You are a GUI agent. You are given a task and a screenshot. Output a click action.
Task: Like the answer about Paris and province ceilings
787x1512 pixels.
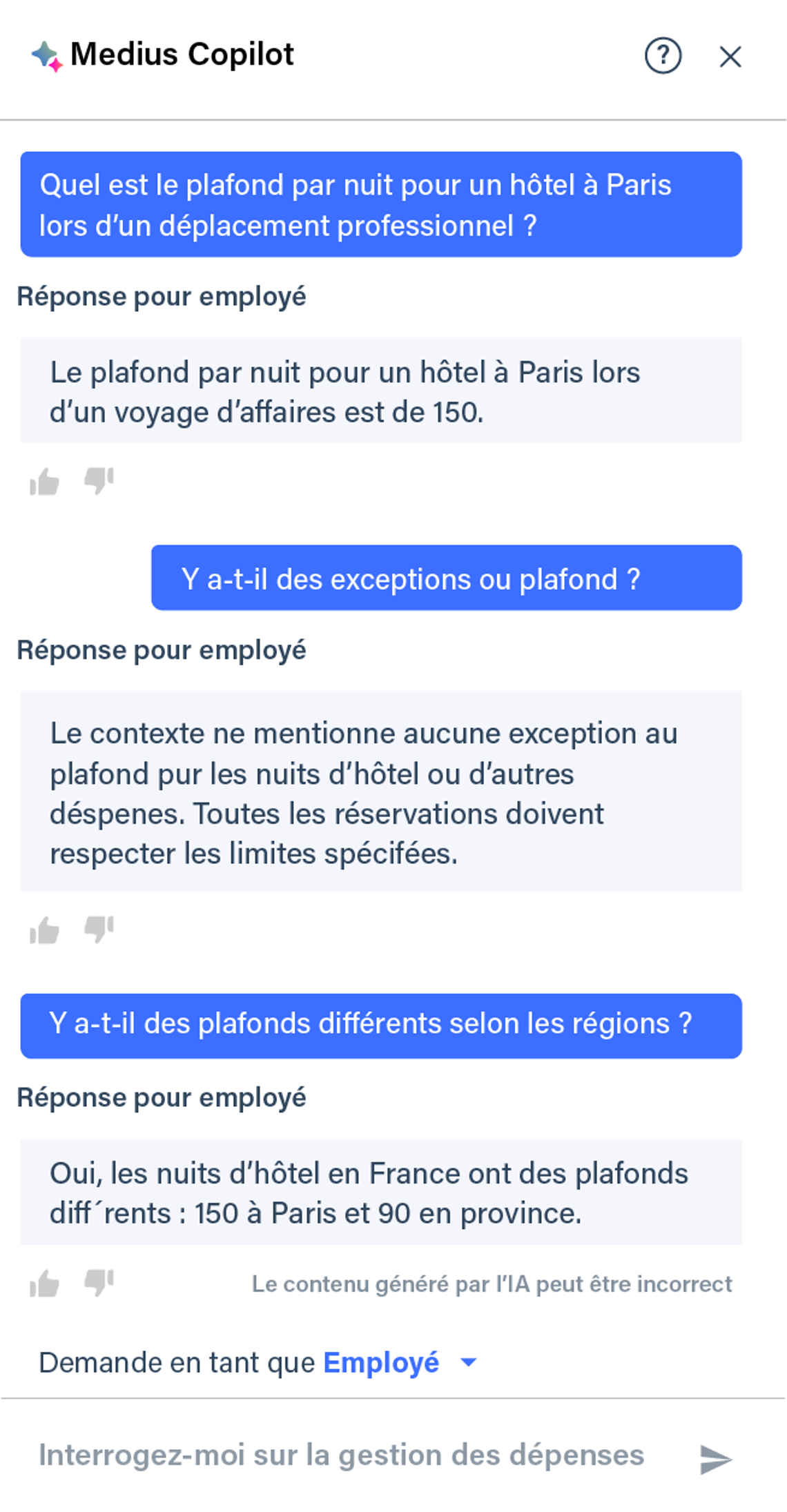[x=44, y=1283]
